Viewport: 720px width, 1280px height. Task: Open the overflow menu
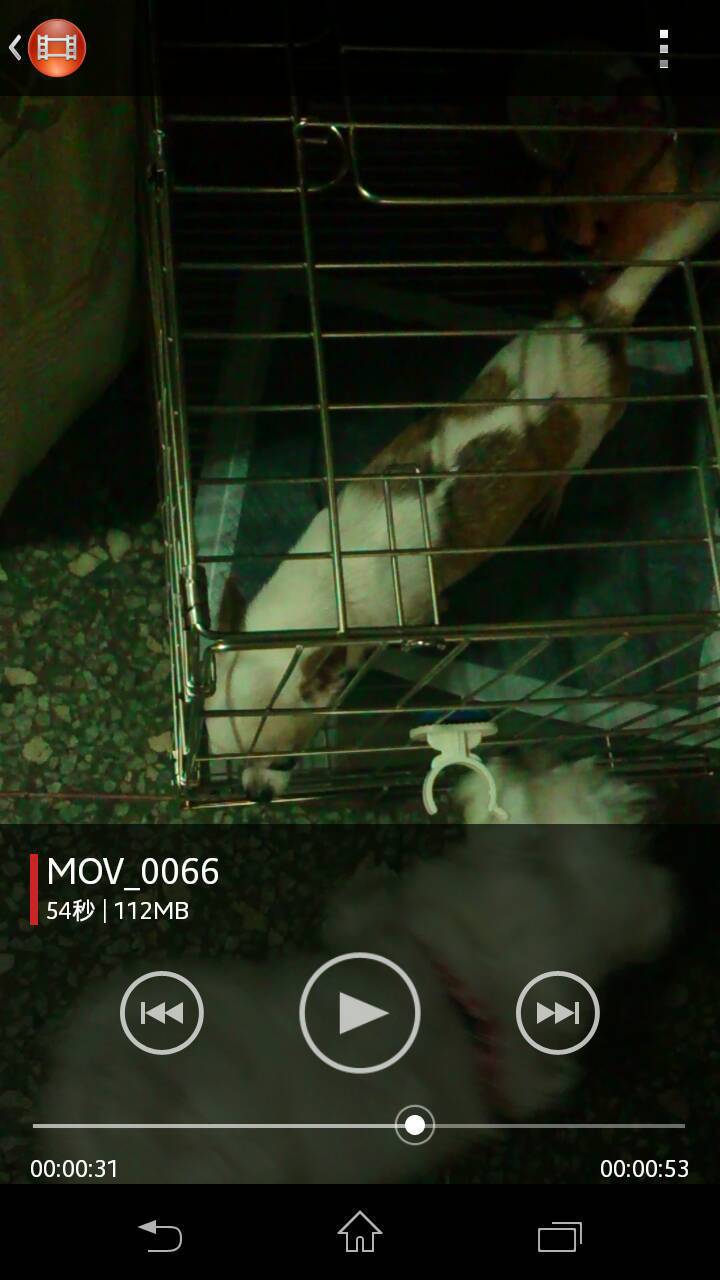[663, 48]
